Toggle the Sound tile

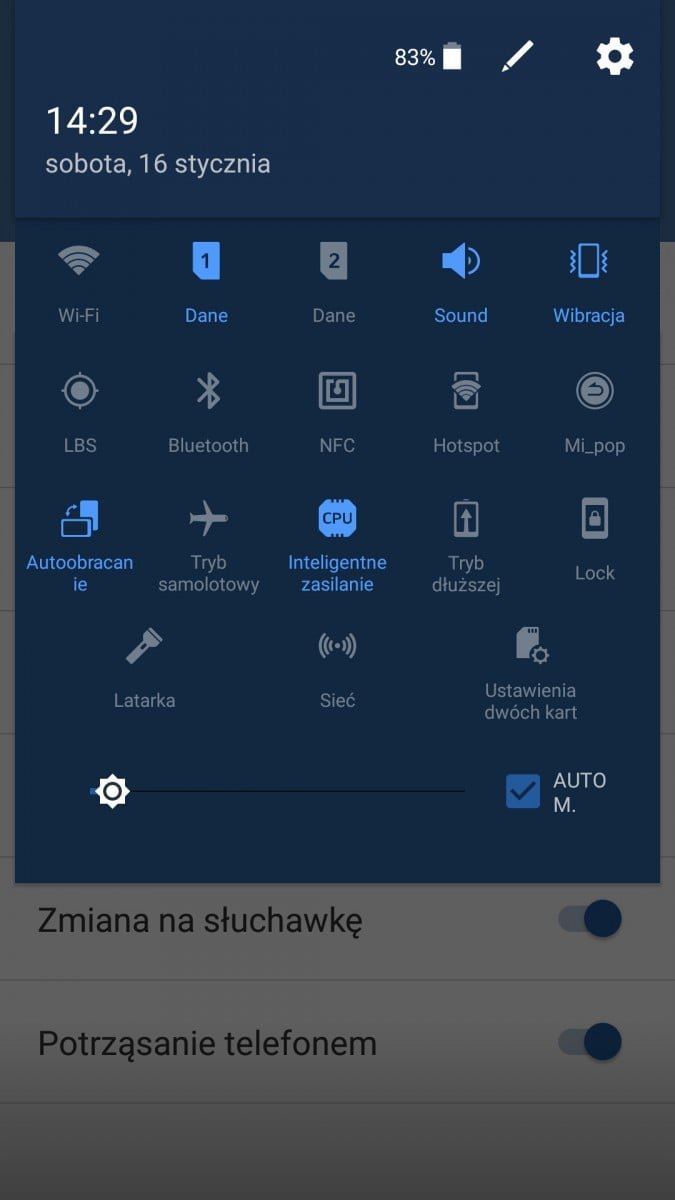coord(461,263)
